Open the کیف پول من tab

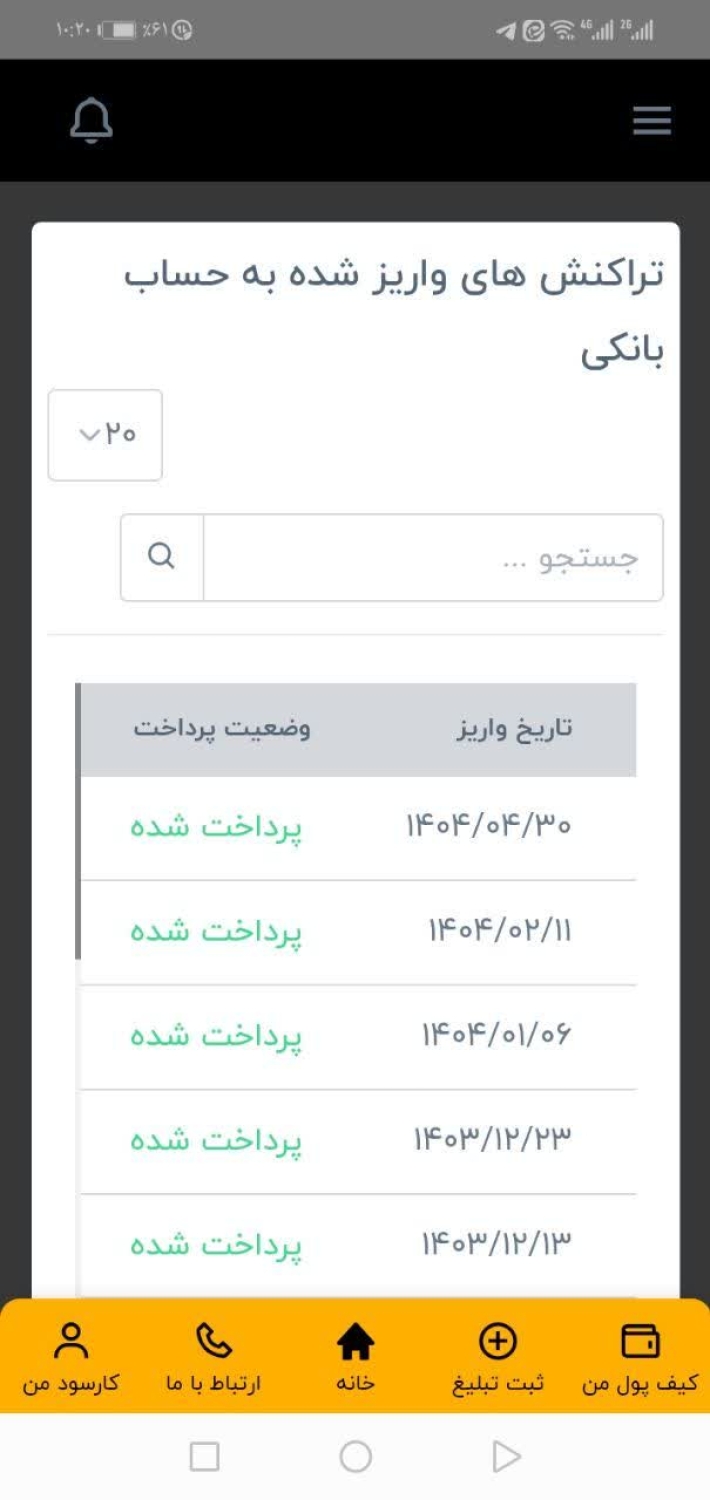640,1358
